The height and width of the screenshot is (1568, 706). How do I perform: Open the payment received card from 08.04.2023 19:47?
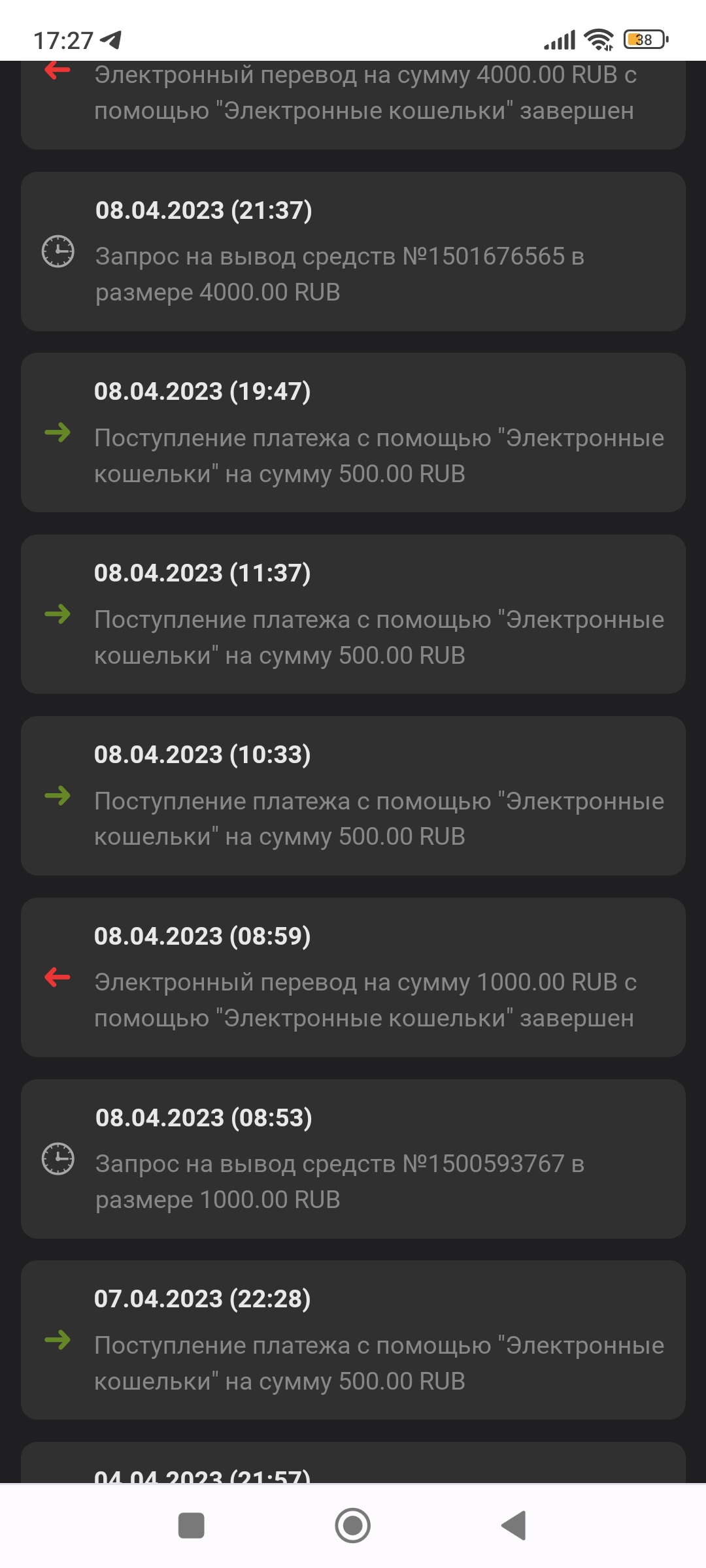pyautogui.click(x=353, y=433)
